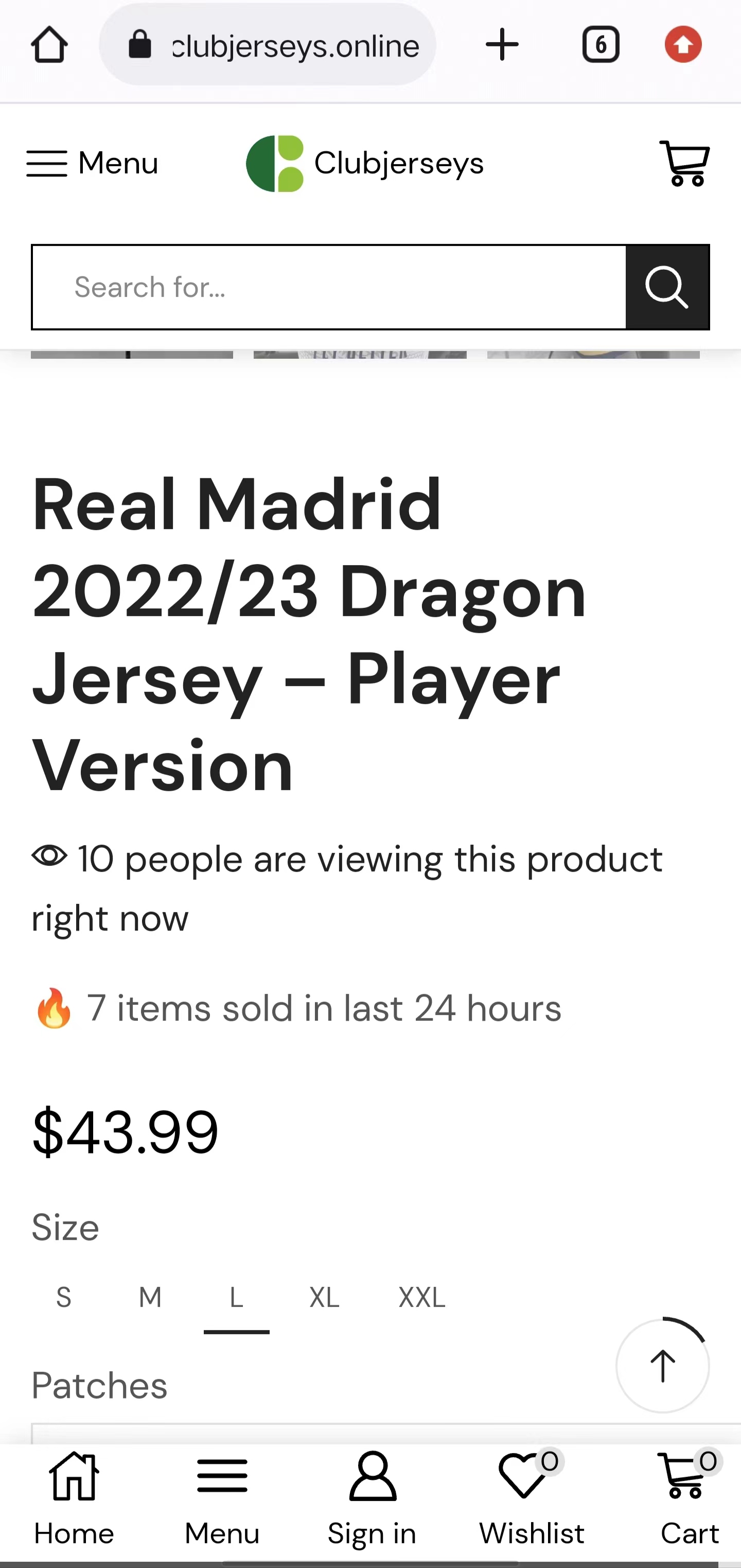Go to the Clubjerseys logo homepage
The image size is (741, 1568).
[365, 163]
